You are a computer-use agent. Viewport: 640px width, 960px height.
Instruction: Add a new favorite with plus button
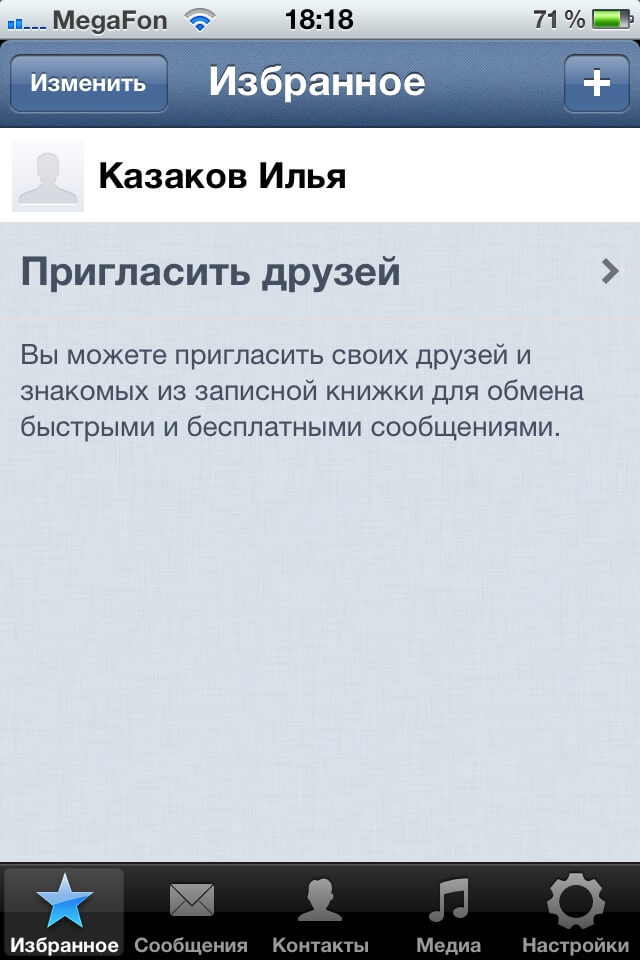tap(596, 83)
